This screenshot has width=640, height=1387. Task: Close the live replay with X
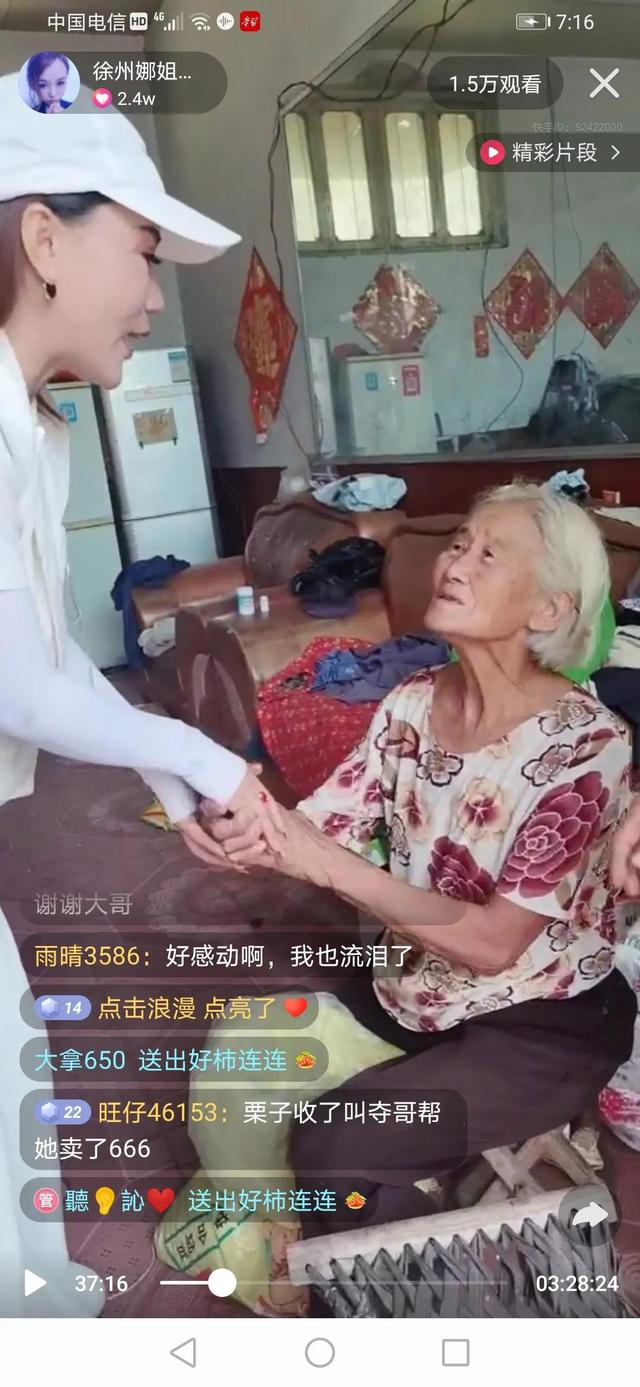tap(604, 84)
